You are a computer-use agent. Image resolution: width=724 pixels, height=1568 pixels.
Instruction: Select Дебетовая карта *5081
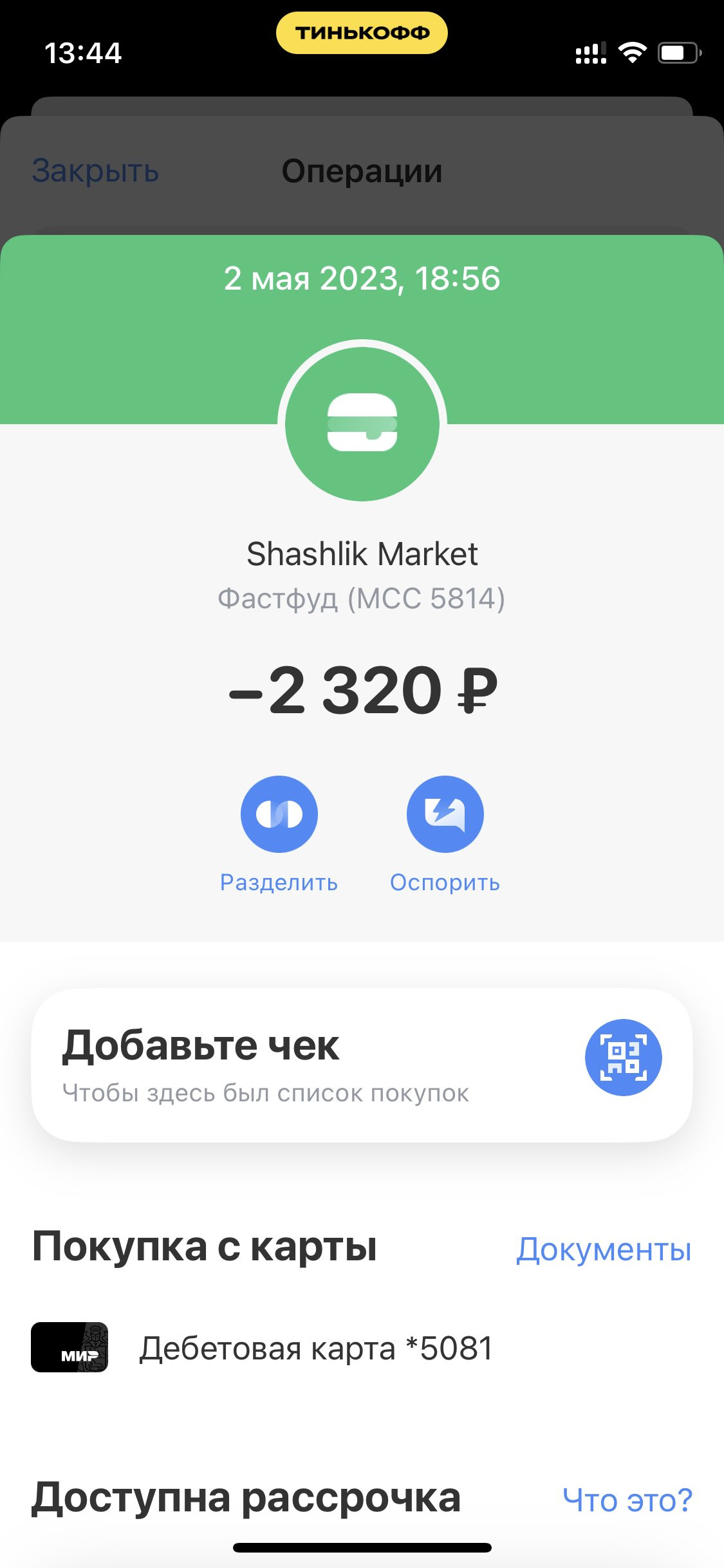(x=315, y=1348)
